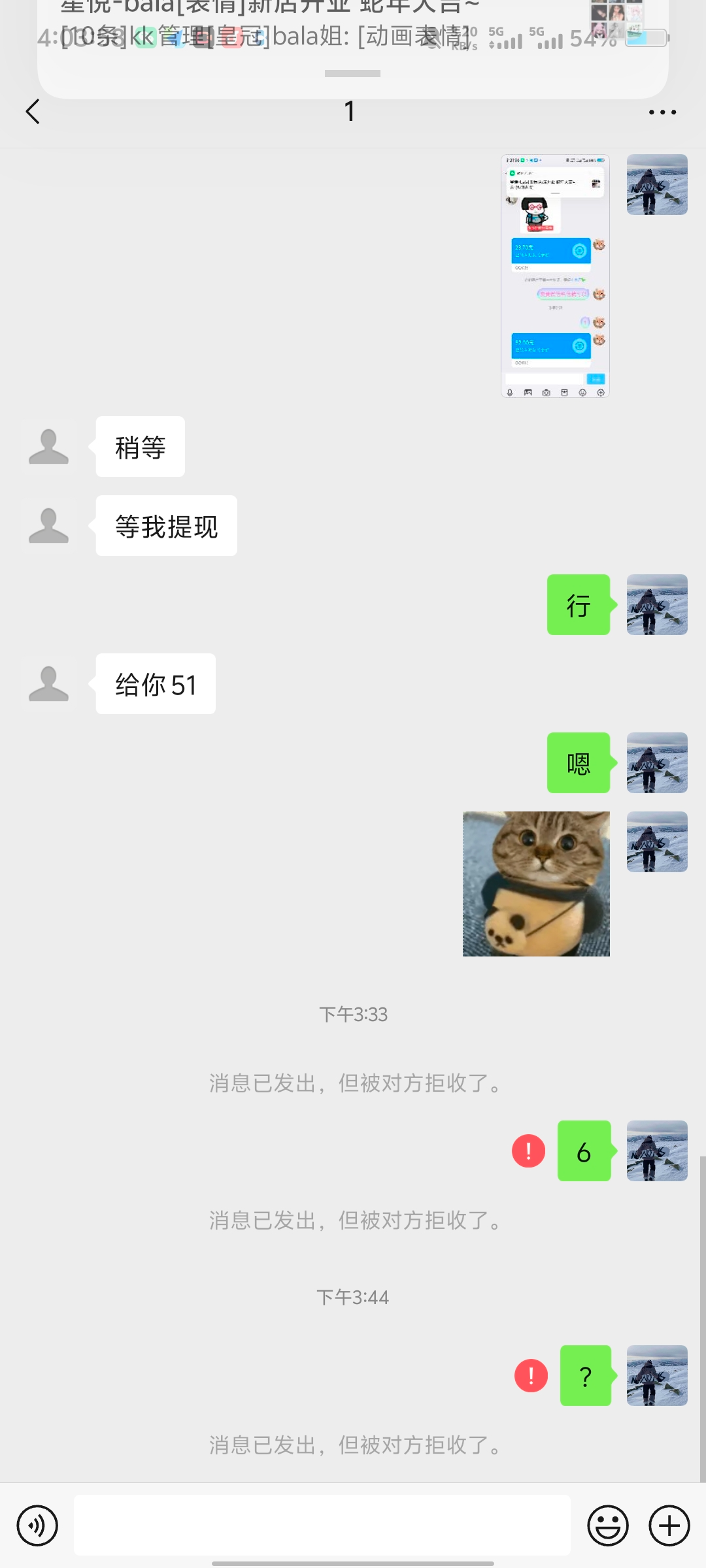706x1568 pixels.
Task: View my avatar next to '行'
Action: click(656, 604)
